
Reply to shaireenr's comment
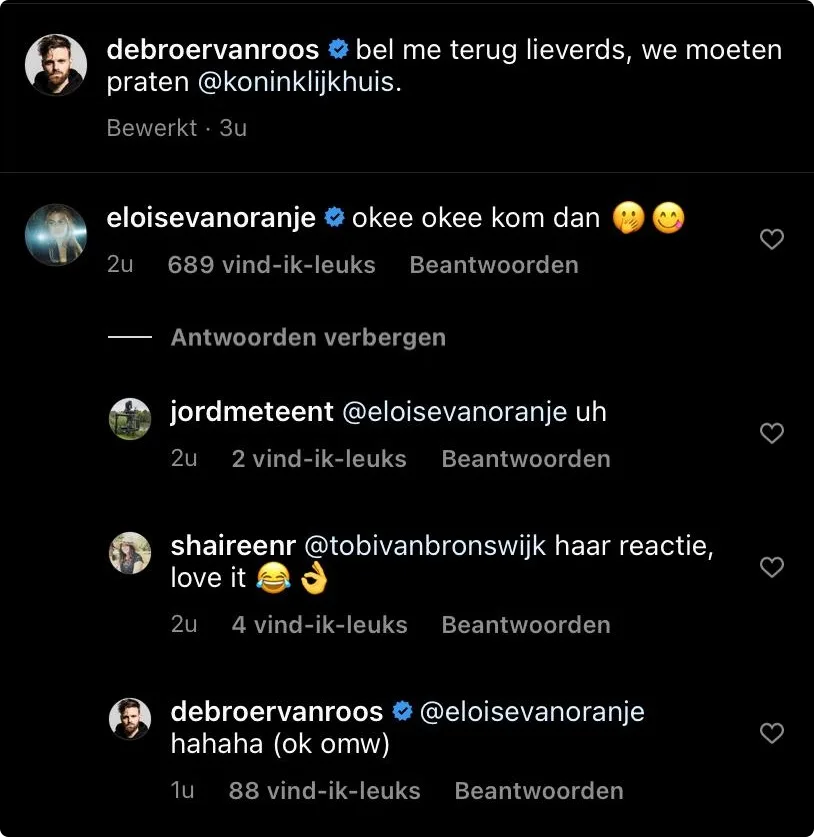pyautogui.click(x=526, y=625)
